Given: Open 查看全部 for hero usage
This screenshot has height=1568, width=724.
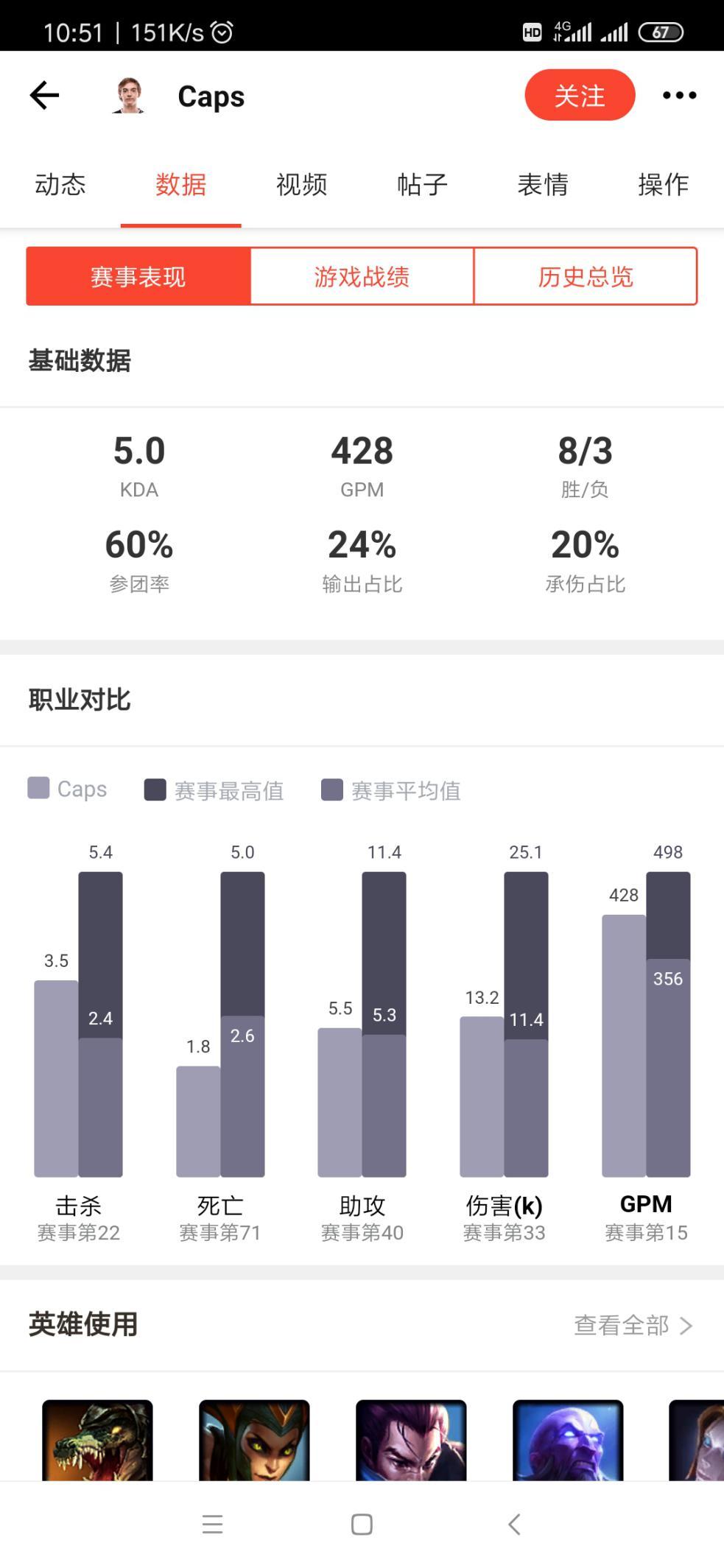Looking at the screenshot, I should coord(633,1325).
